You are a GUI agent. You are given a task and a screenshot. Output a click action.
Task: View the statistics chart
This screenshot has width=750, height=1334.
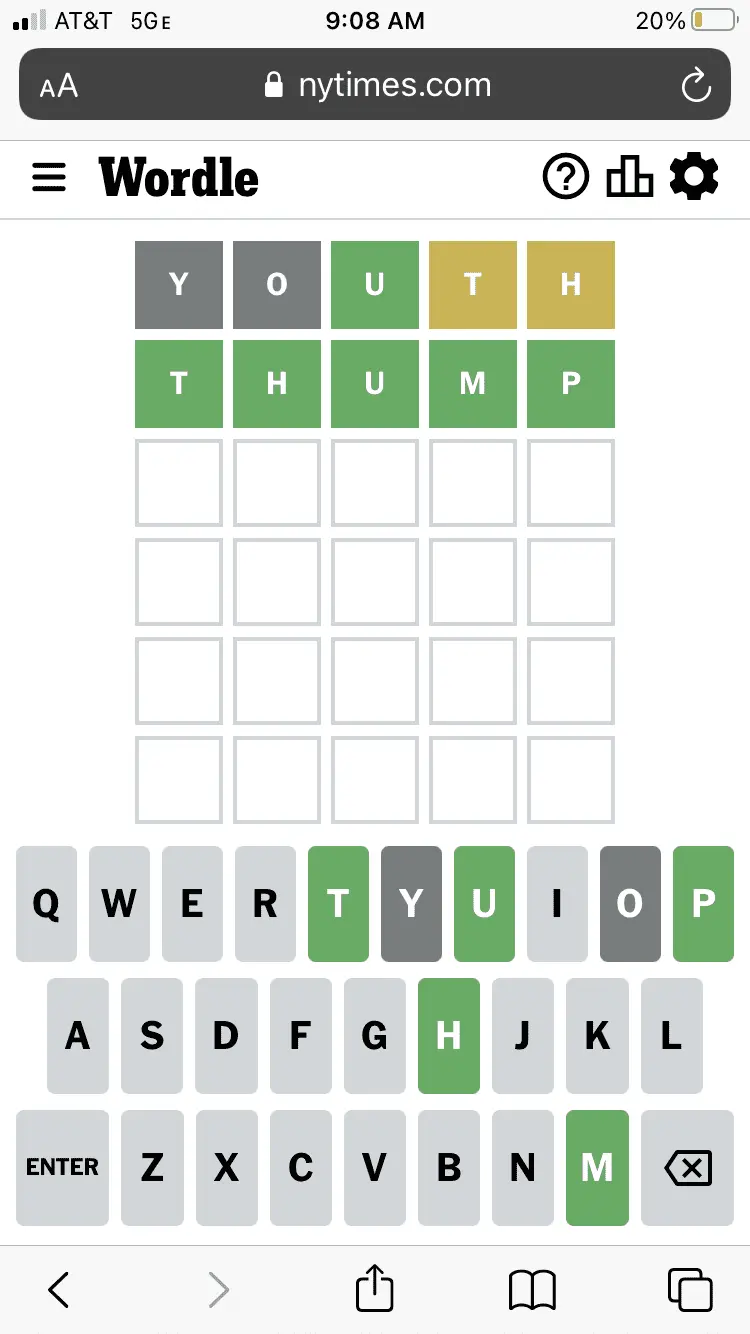coord(629,178)
